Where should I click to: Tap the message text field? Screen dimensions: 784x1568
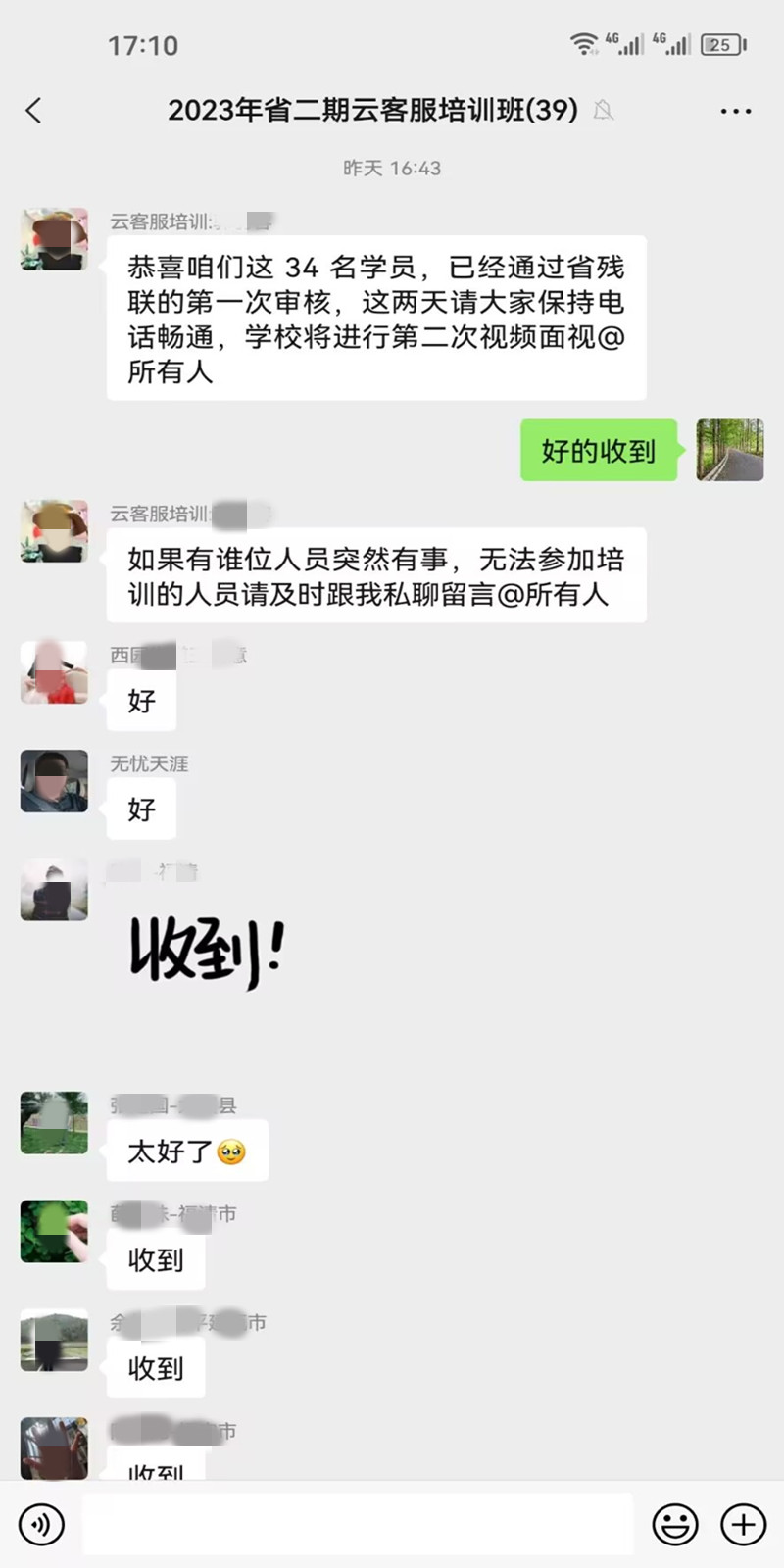[x=358, y=1525]
